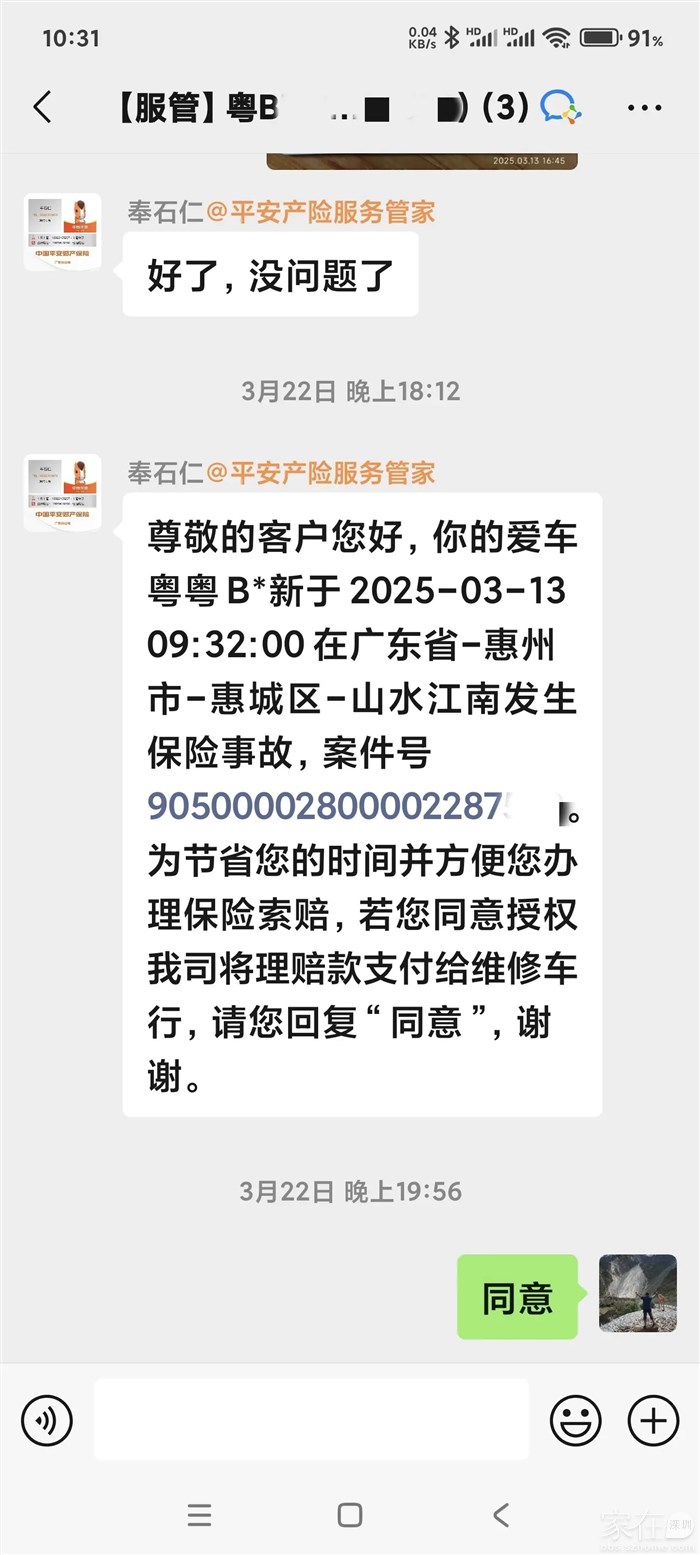The height and width of the screenshot is (1555, 700).
Task: Focus the message text field
Action: point(311,1419)
